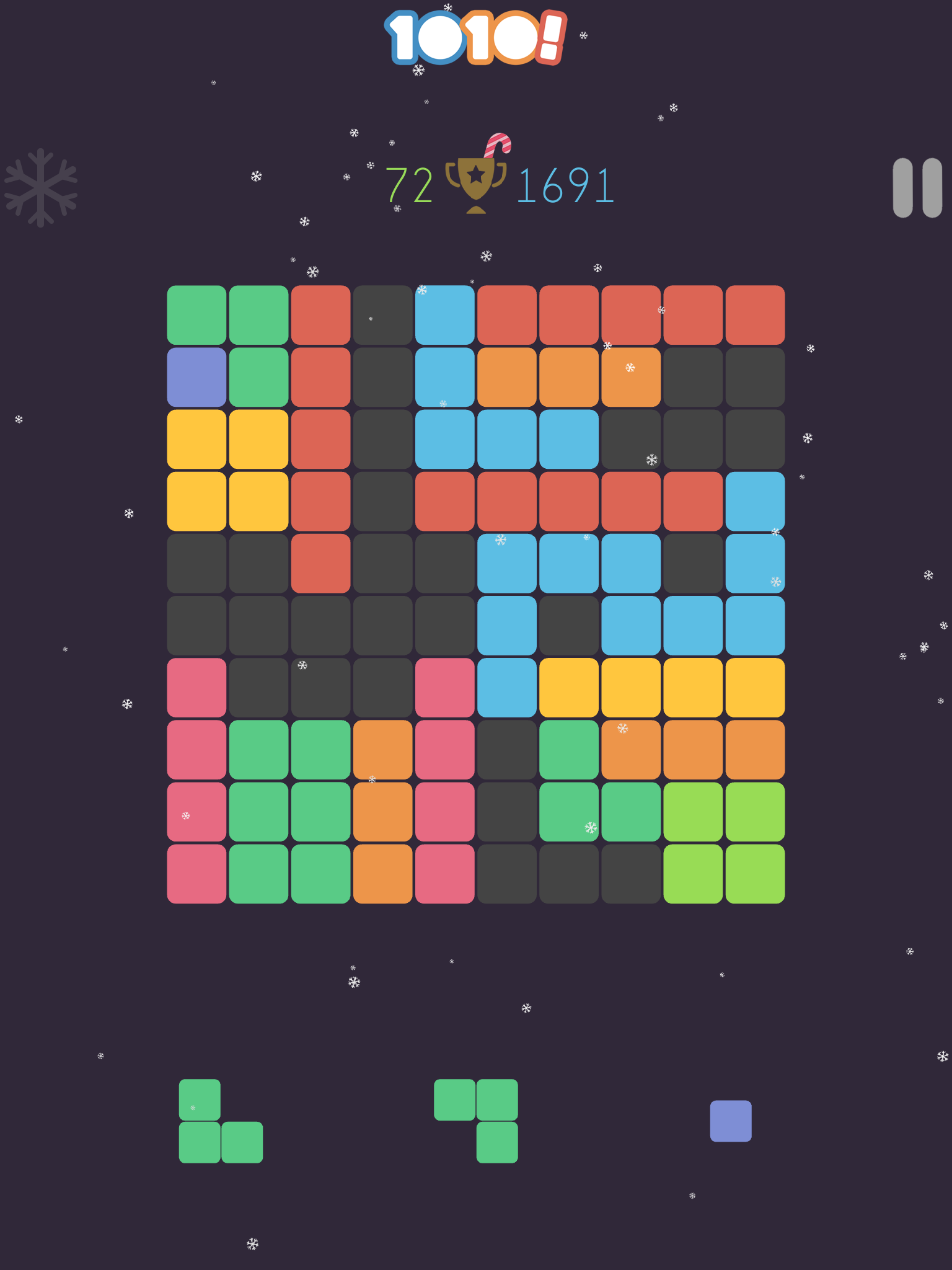Click the pink tile in the bottom-left corner

(x=196, y=871)
